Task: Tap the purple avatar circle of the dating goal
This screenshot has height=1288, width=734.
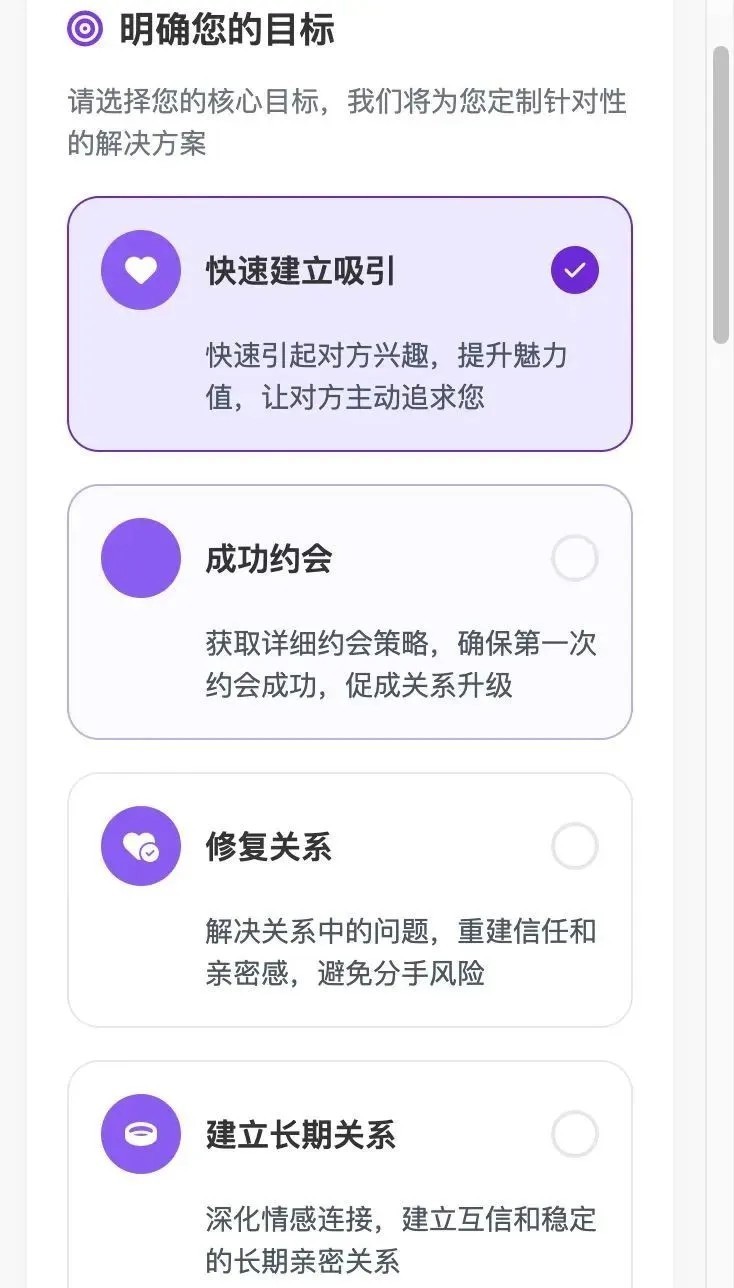Action: [140, 269]
